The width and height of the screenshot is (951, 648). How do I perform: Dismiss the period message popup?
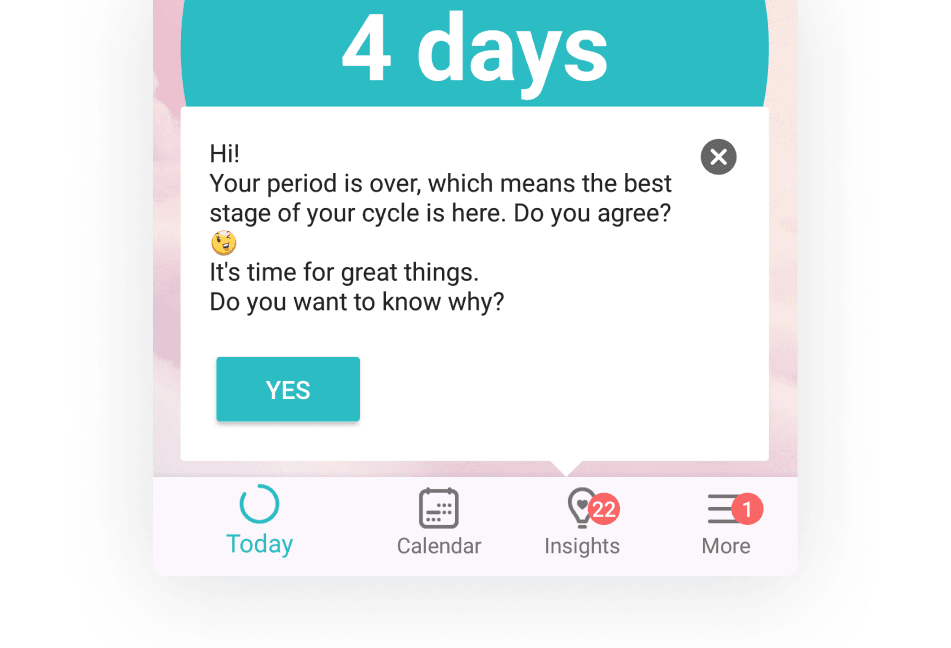718,157
